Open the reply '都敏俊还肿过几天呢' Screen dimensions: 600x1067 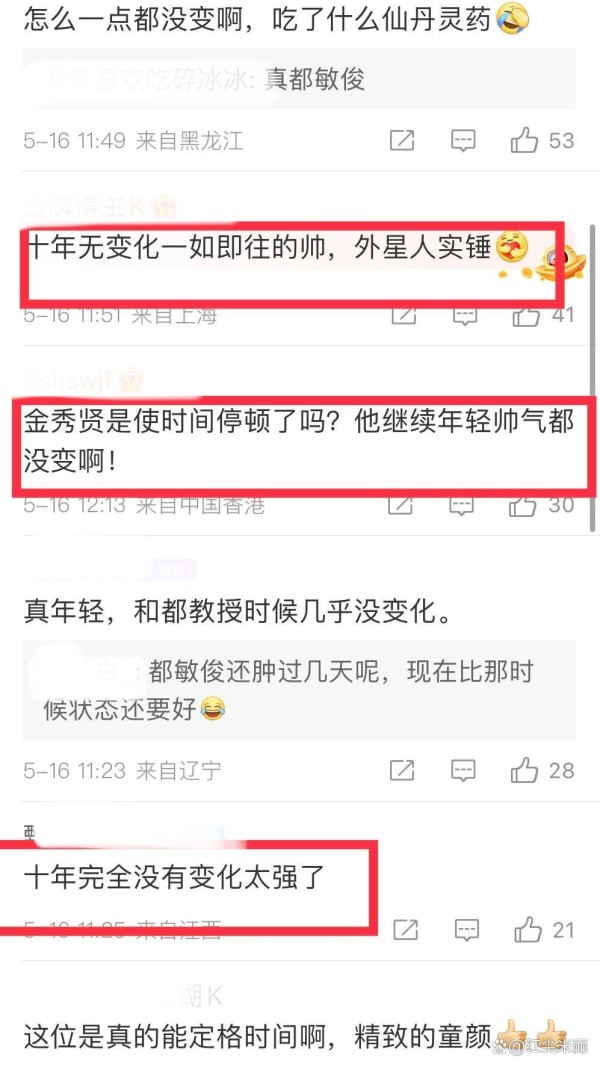point(299,690)
